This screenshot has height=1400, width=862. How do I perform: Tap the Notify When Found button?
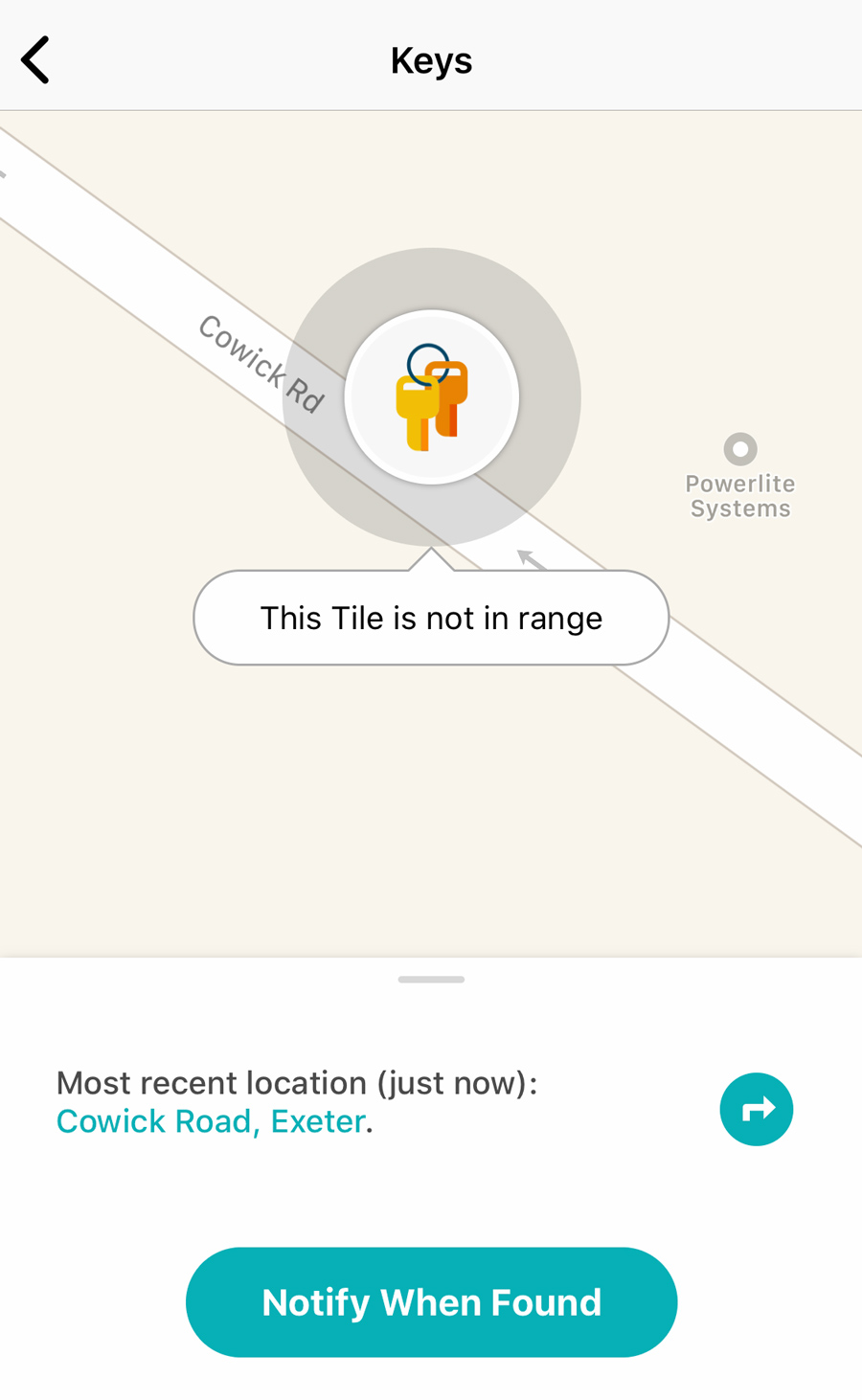(x=431, y=1301)
